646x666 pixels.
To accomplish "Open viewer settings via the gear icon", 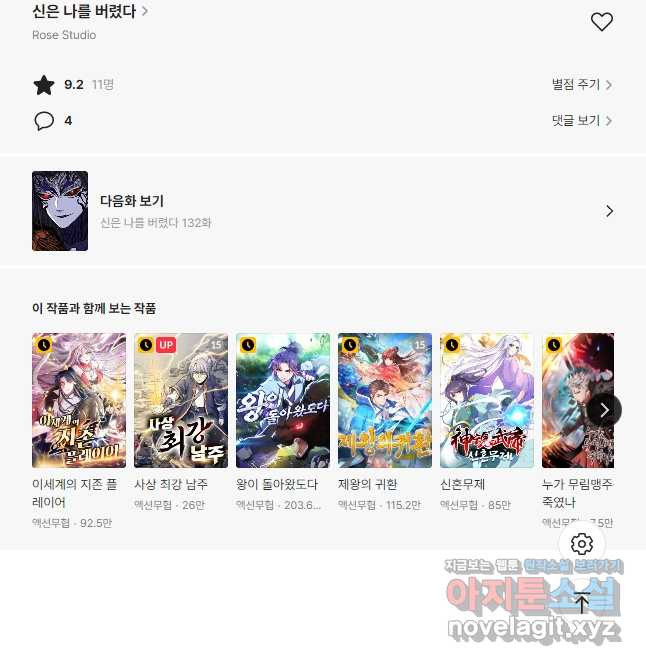I will click(582, 544).
